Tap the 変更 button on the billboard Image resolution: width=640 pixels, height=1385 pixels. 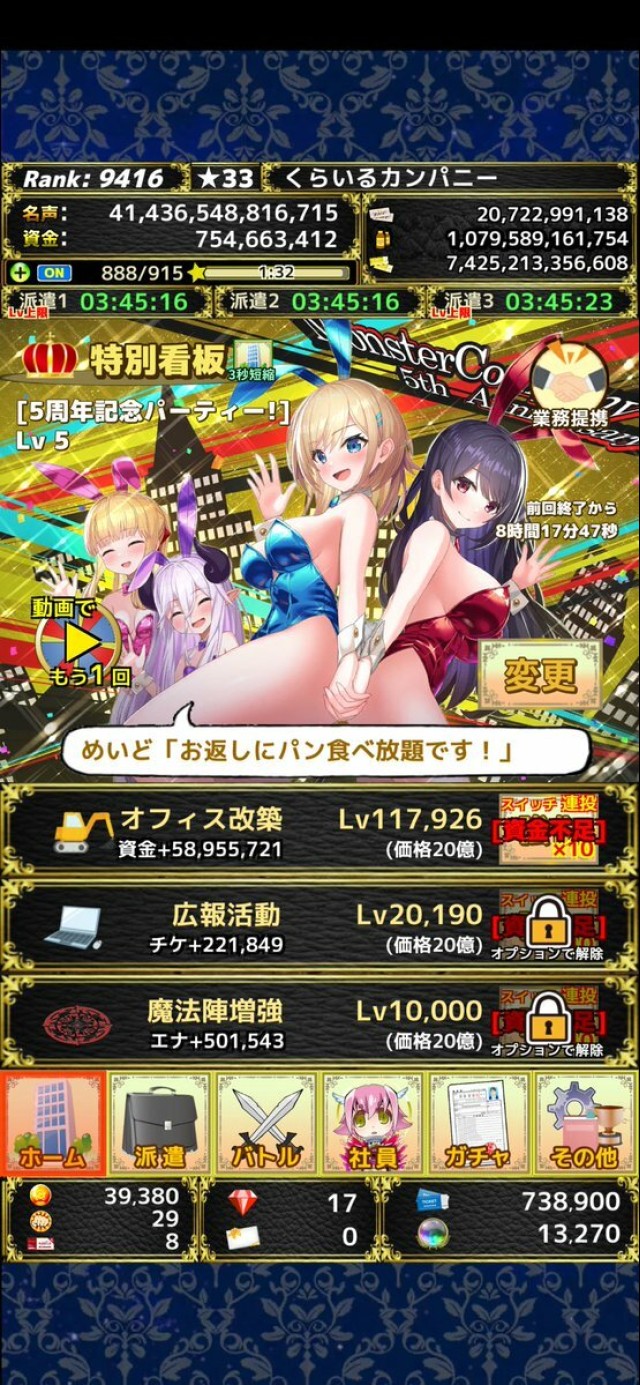point(541,675)
